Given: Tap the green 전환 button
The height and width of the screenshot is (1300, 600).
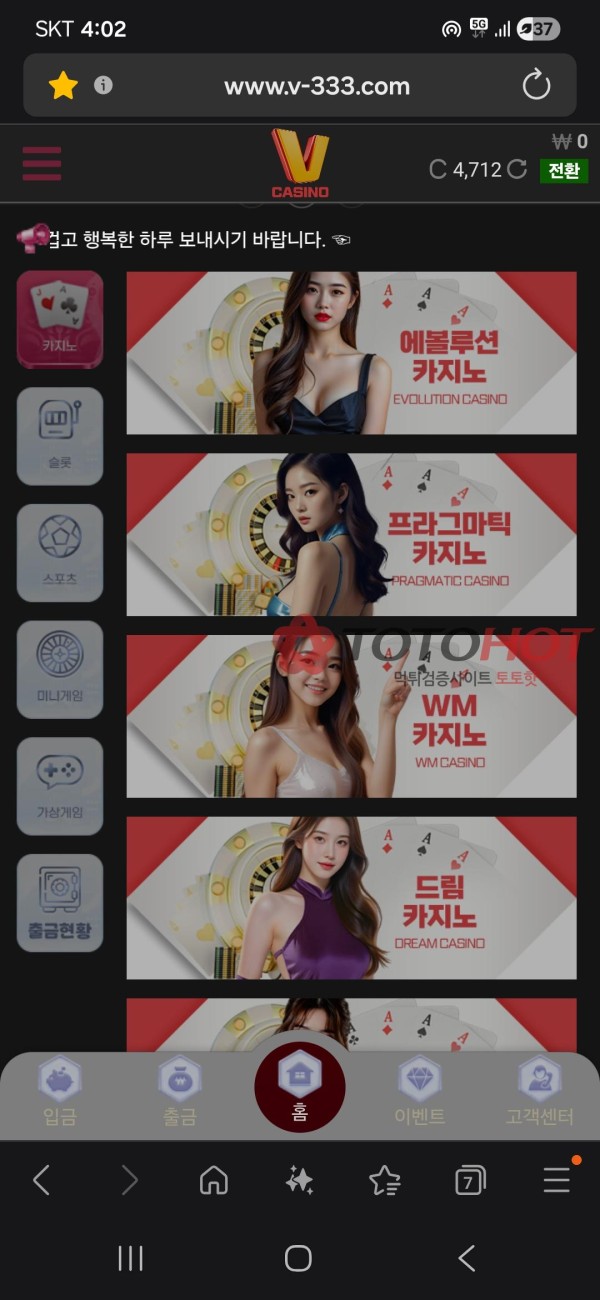Looking at the screenshot, I should [x=564, y=171].
